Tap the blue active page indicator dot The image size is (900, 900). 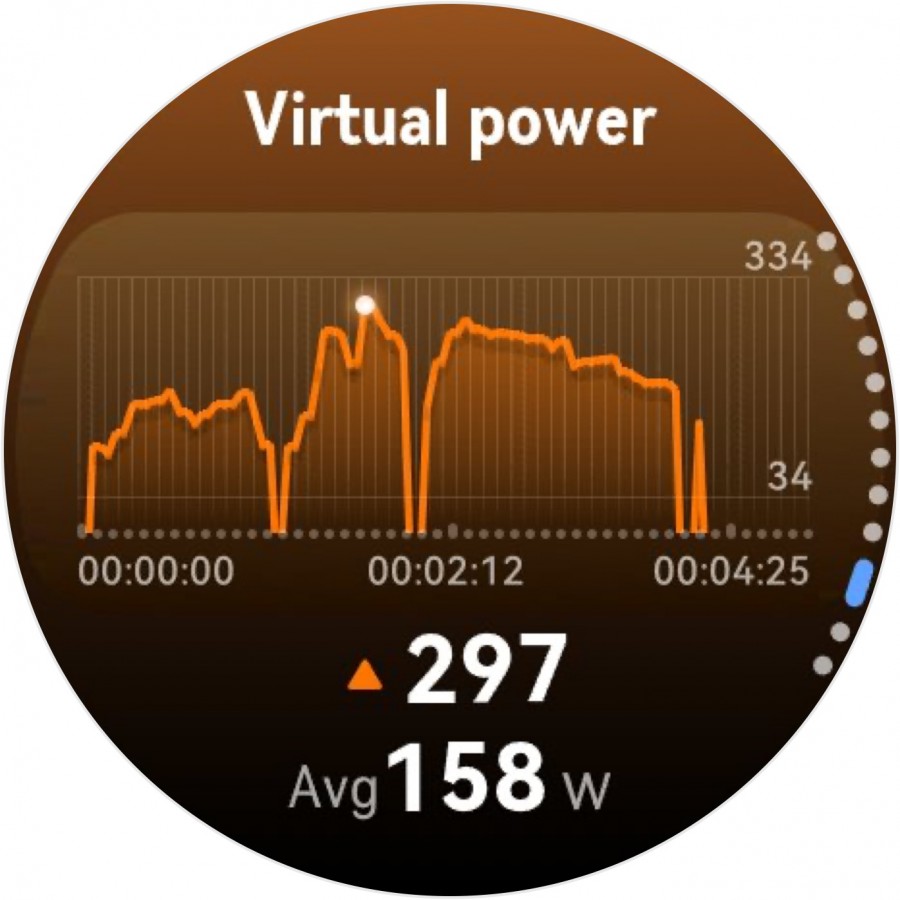pos(858,584)
